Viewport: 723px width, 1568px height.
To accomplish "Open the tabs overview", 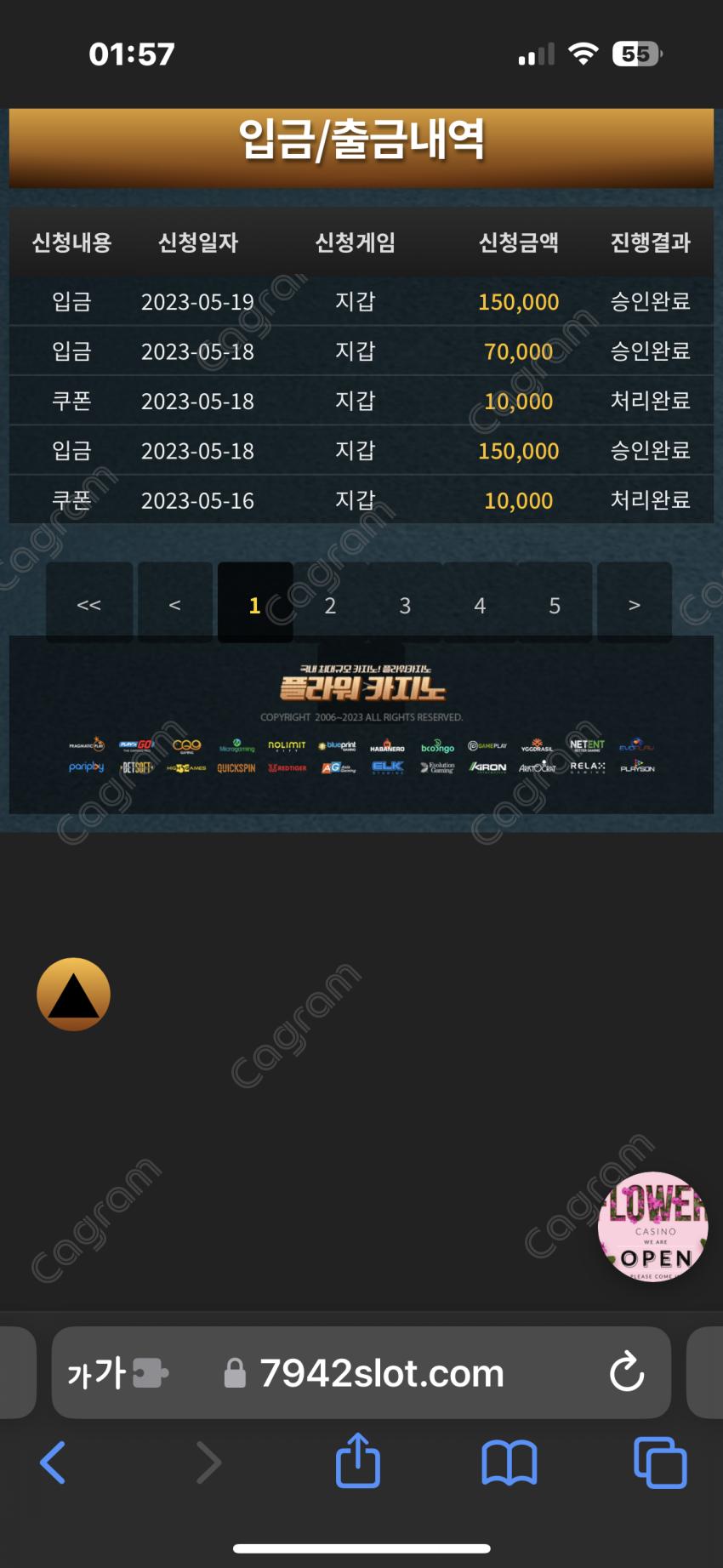I will pos(660,1463).
